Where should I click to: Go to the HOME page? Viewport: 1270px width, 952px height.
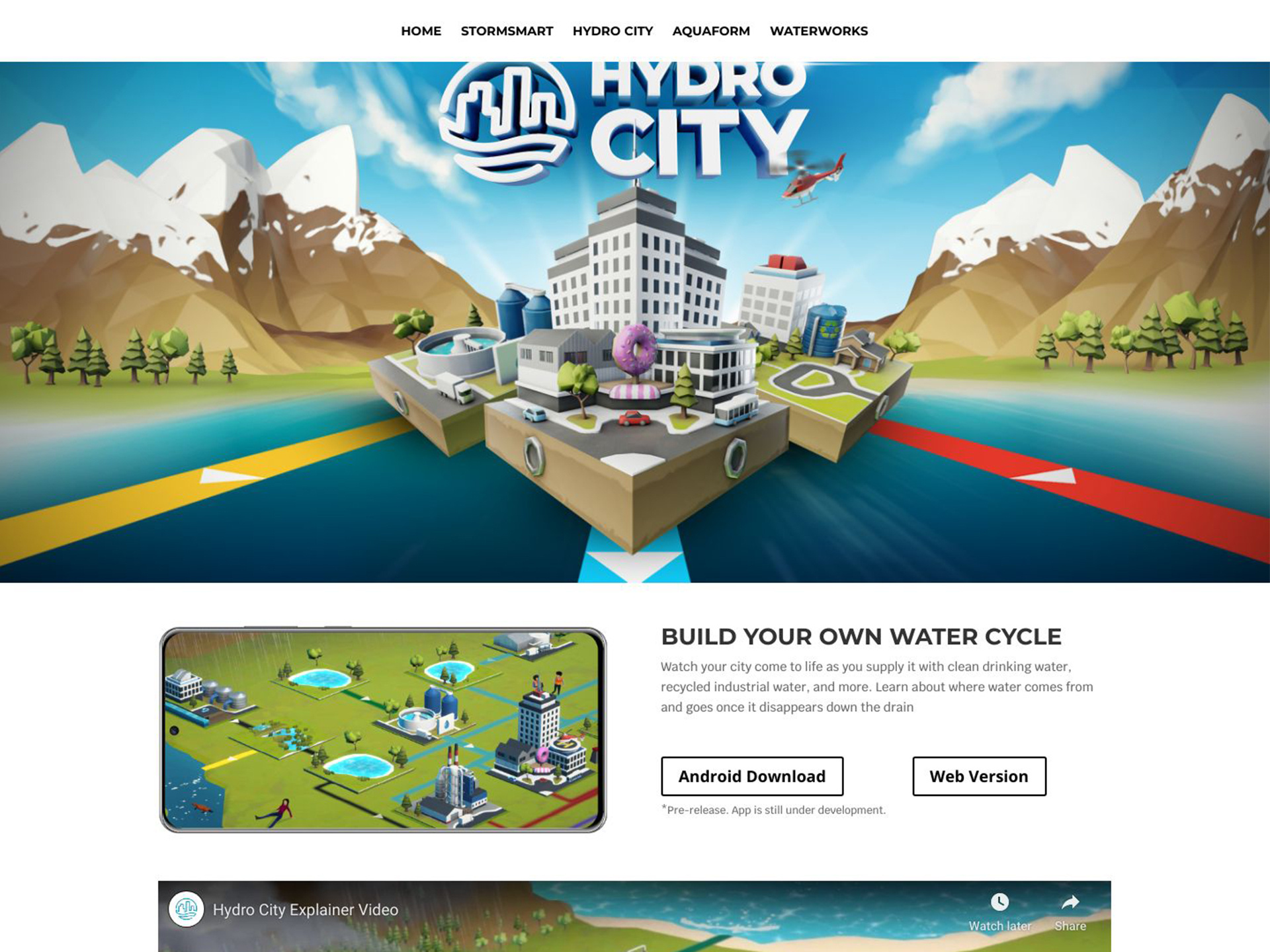pos(421,31)
